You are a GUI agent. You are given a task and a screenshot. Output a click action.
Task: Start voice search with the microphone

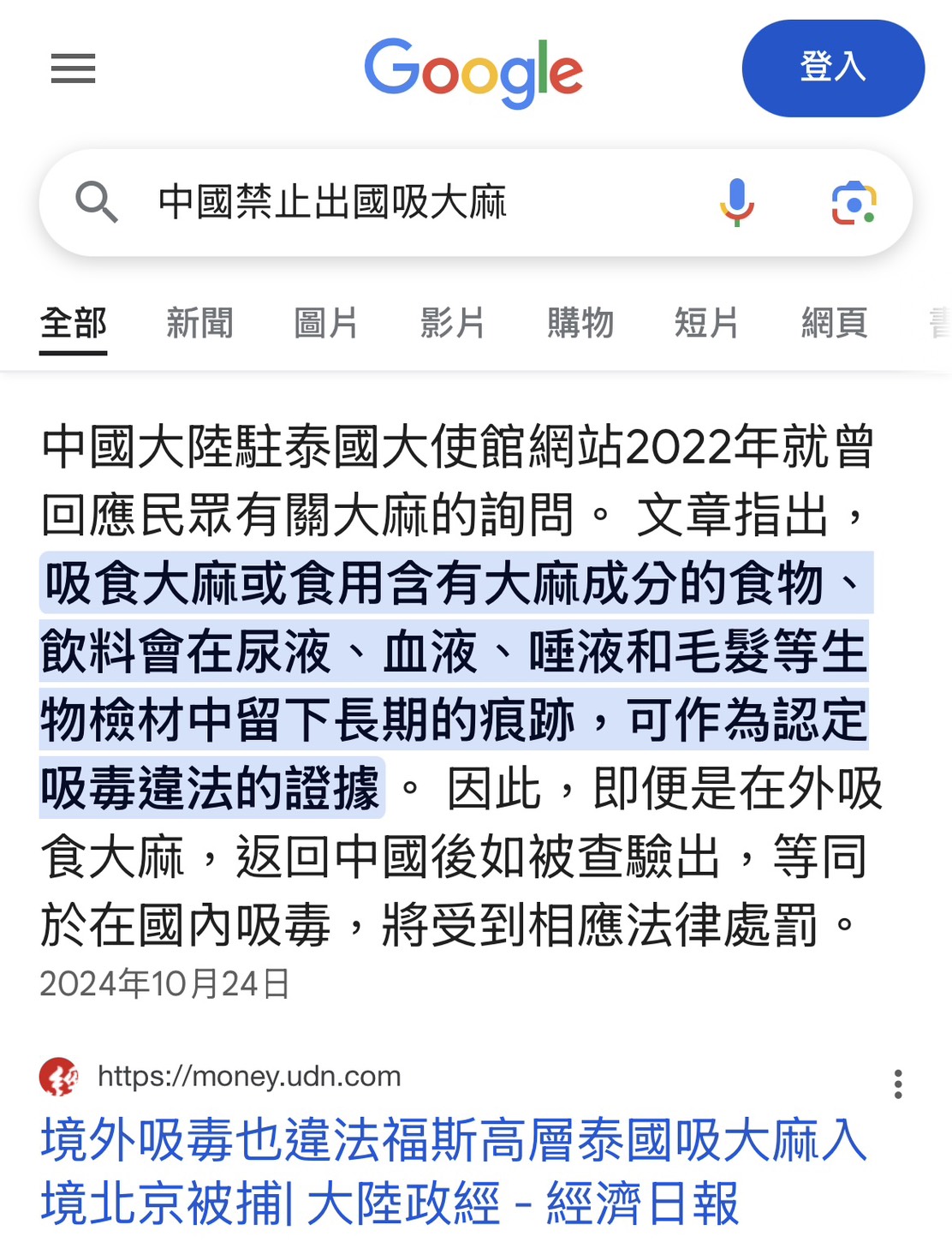coord(736,203)
